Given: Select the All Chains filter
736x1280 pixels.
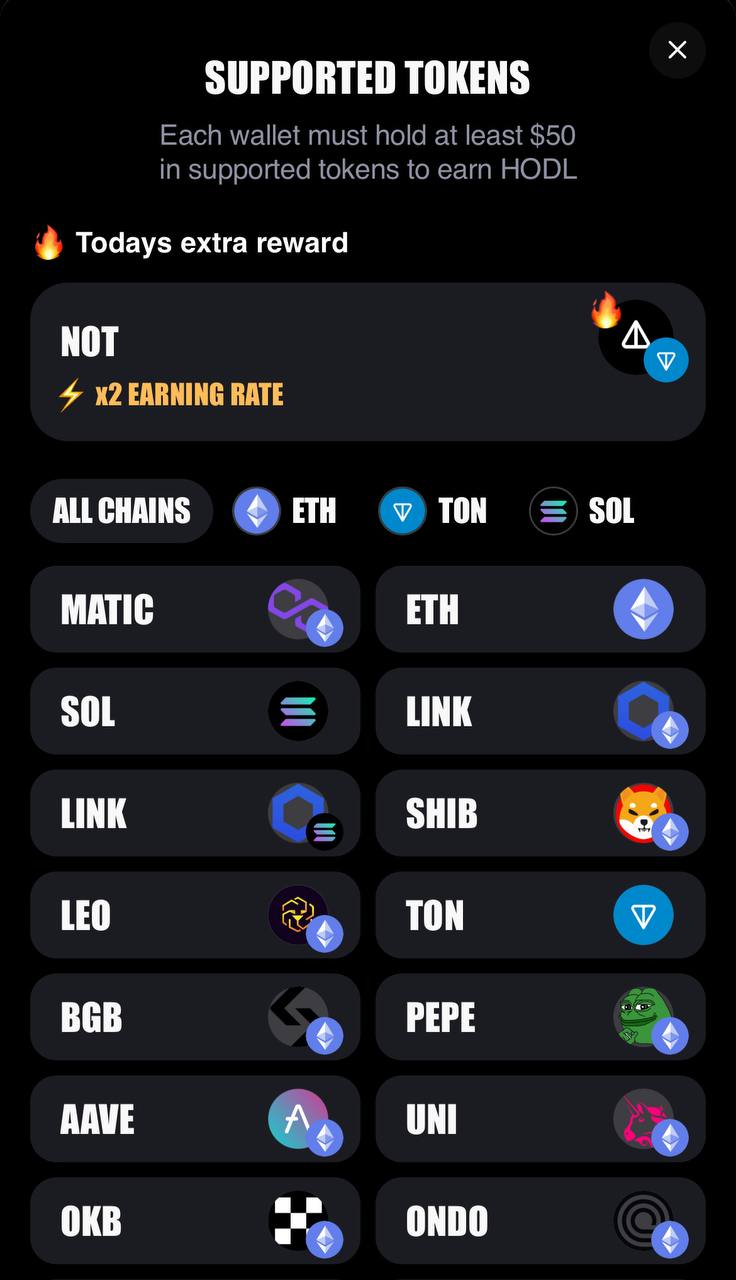Looking at the screenshot, I should (121, 511).
